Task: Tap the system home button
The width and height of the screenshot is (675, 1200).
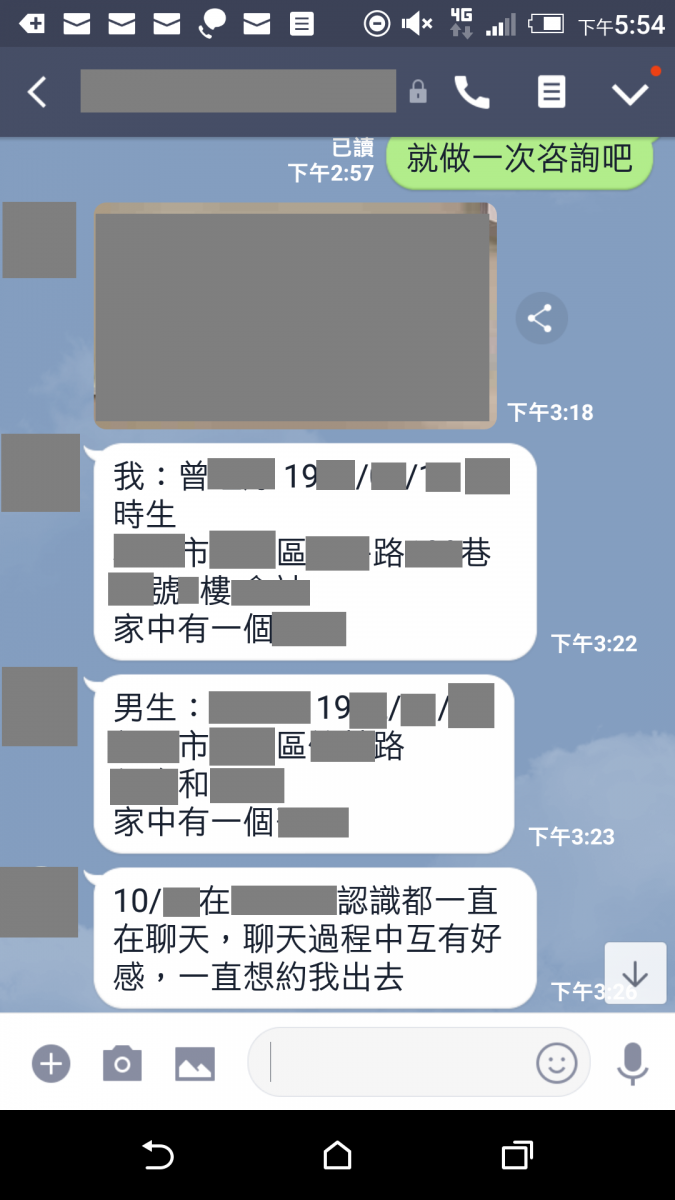Action: pos(338,1156)
